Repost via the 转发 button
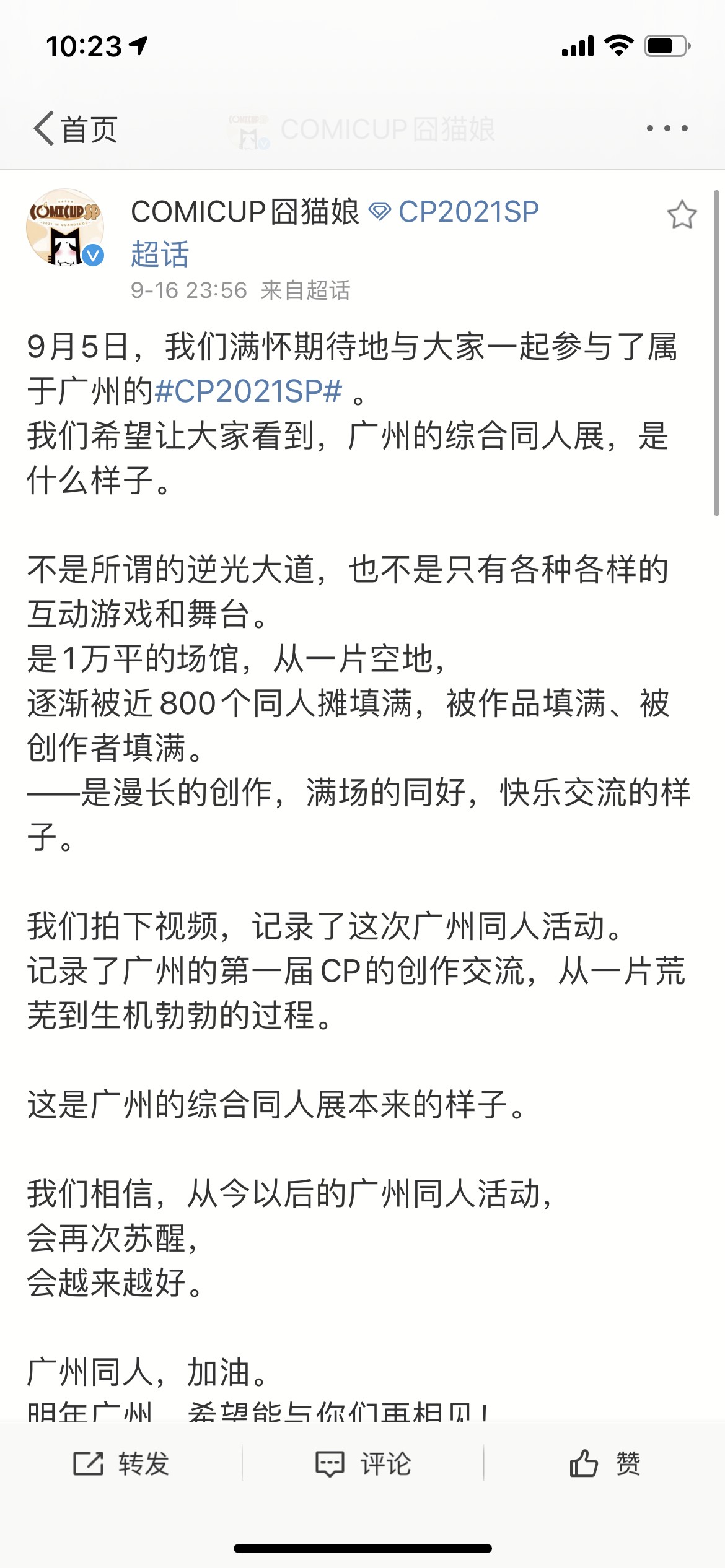Screen dimensions: 725x1568 coord(121,1464)
